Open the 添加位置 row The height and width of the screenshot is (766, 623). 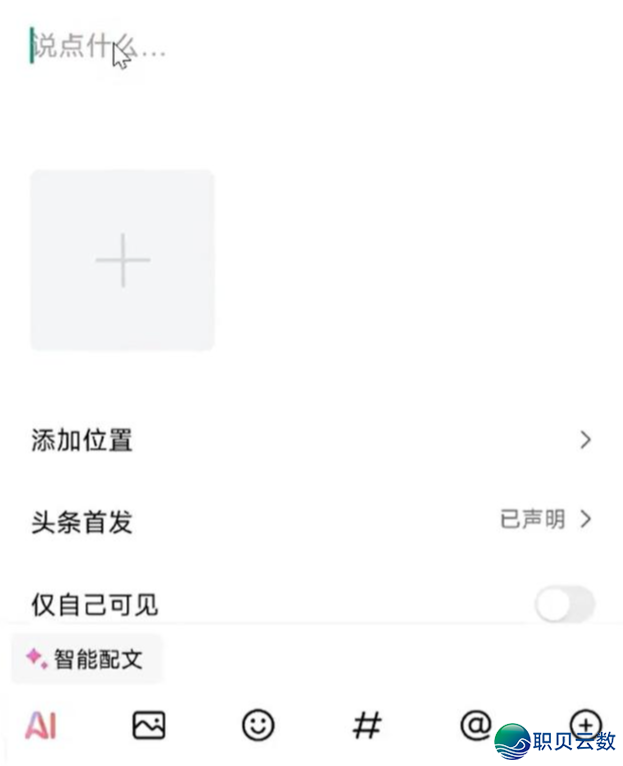[311, 440]
